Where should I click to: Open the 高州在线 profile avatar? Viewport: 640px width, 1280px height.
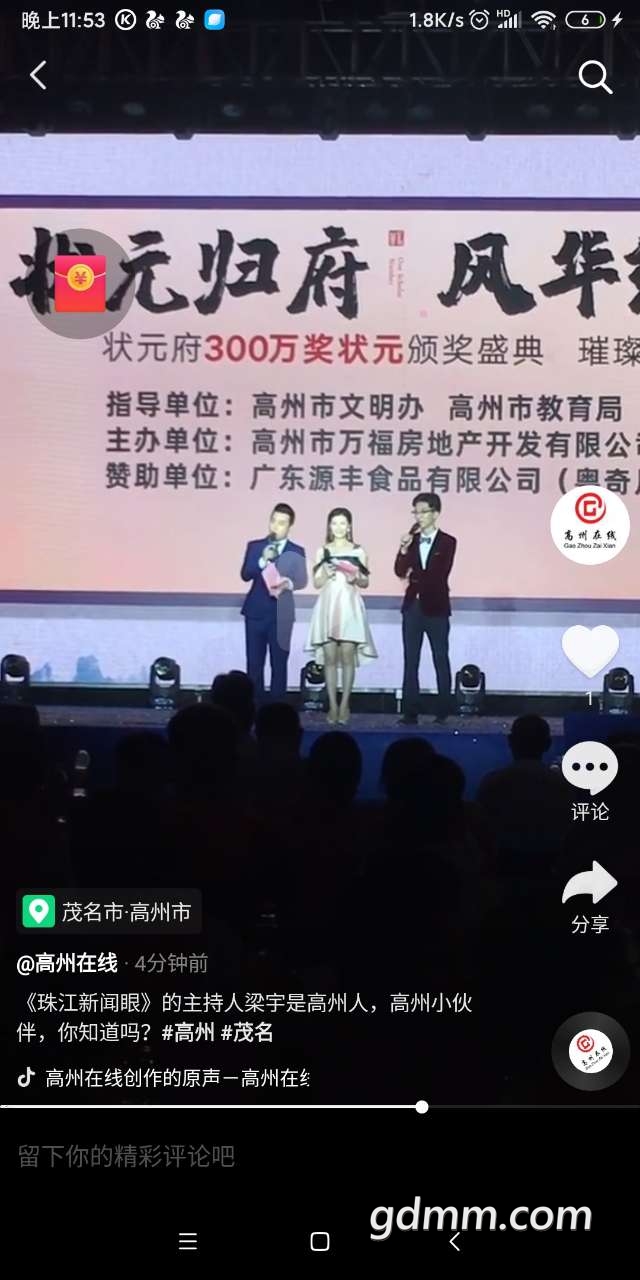click(590, 525)
